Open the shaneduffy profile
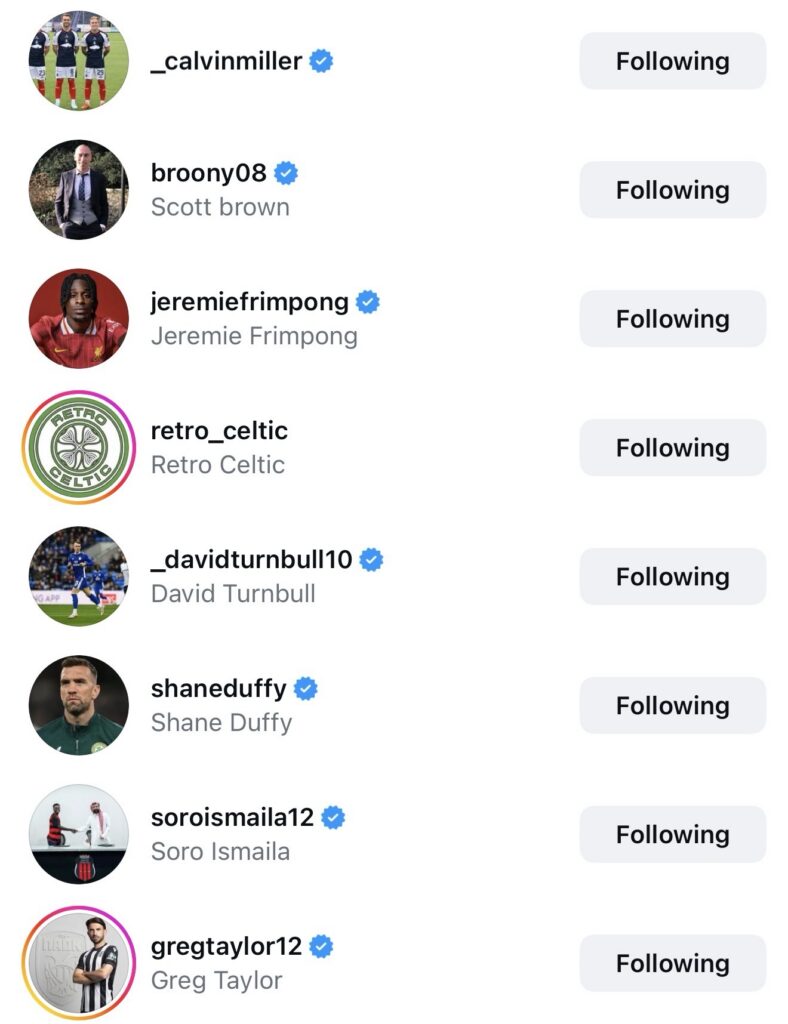Screen dimensions: 788x1024 coord(218,689)
